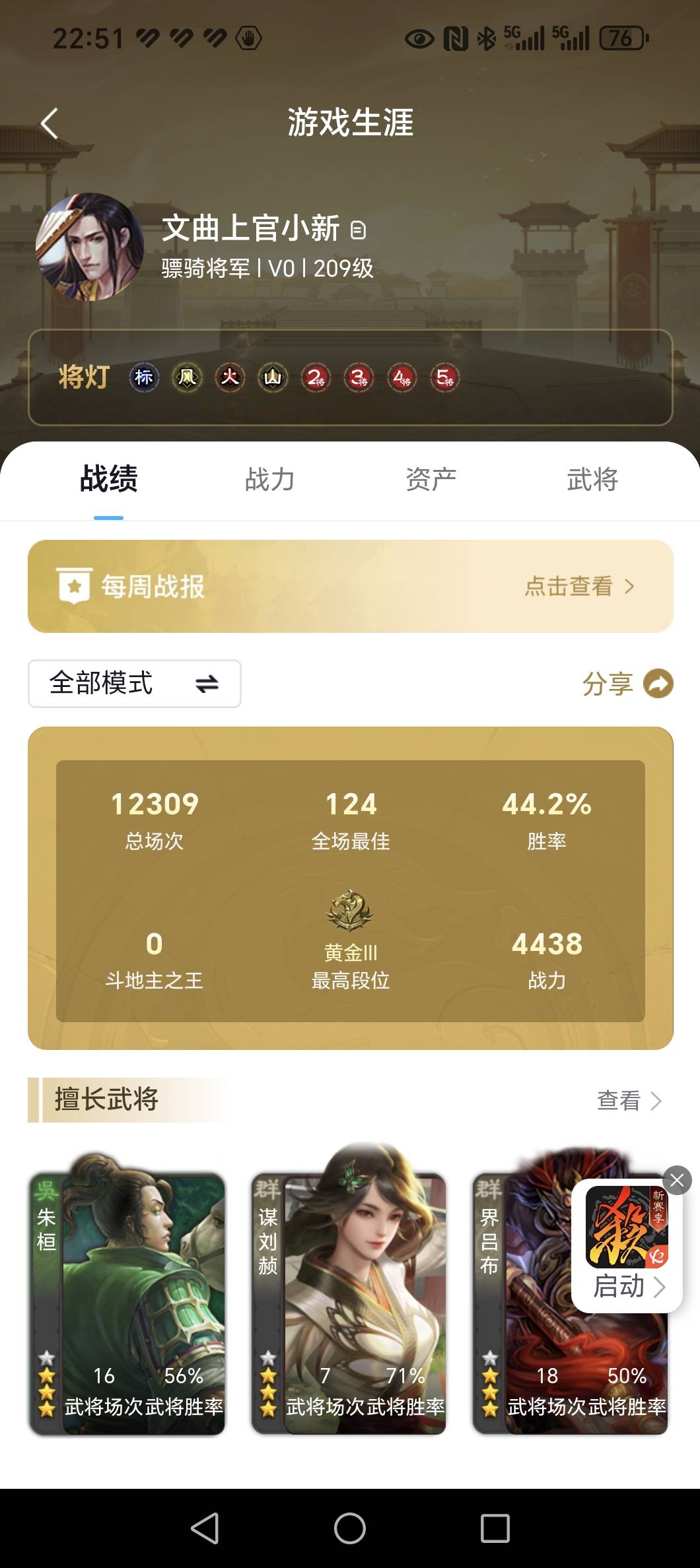700x1568 pixels.
Task: Switch to the 资产 tab
Action: 431,480
